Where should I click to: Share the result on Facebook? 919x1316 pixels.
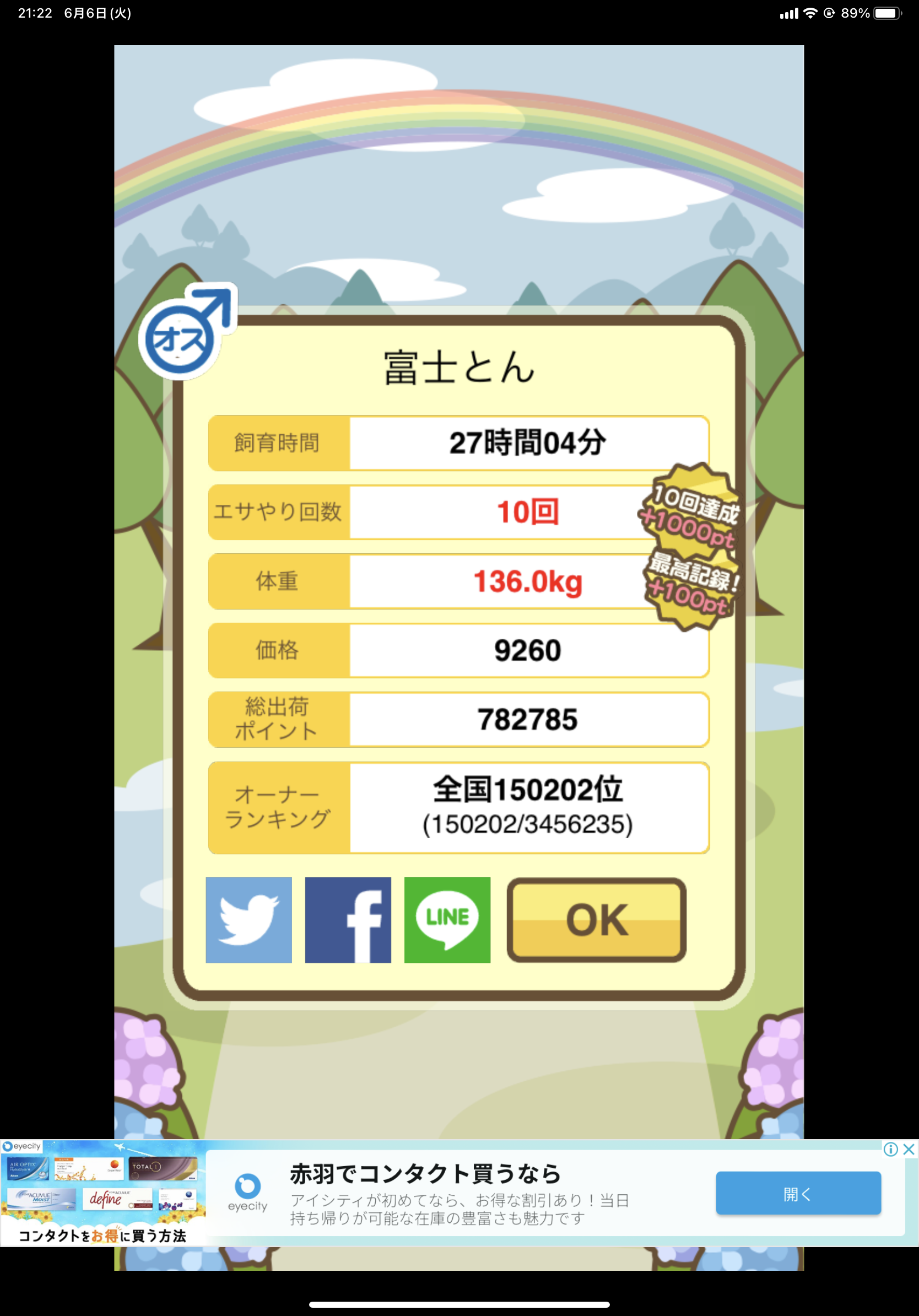(x=348, y=919)
